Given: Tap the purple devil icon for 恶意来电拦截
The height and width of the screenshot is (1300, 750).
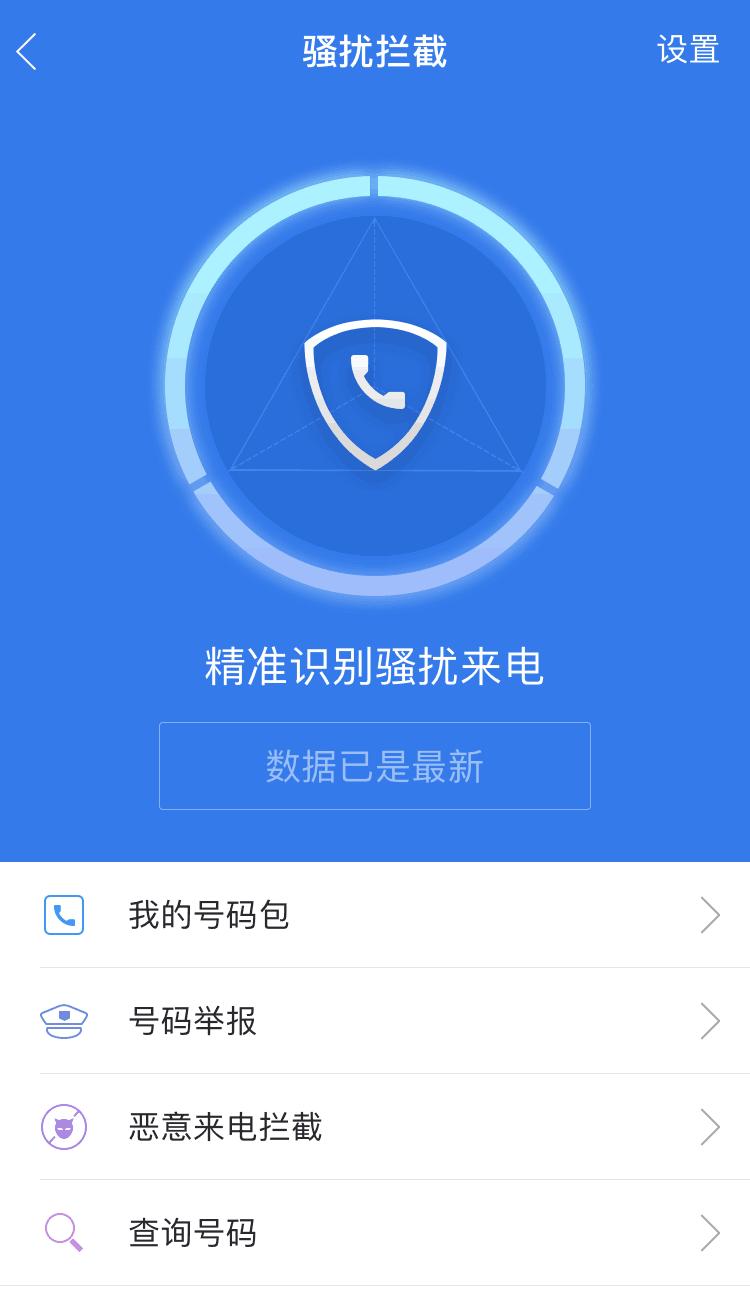Looking at the screenshot, I should 63,1128.
